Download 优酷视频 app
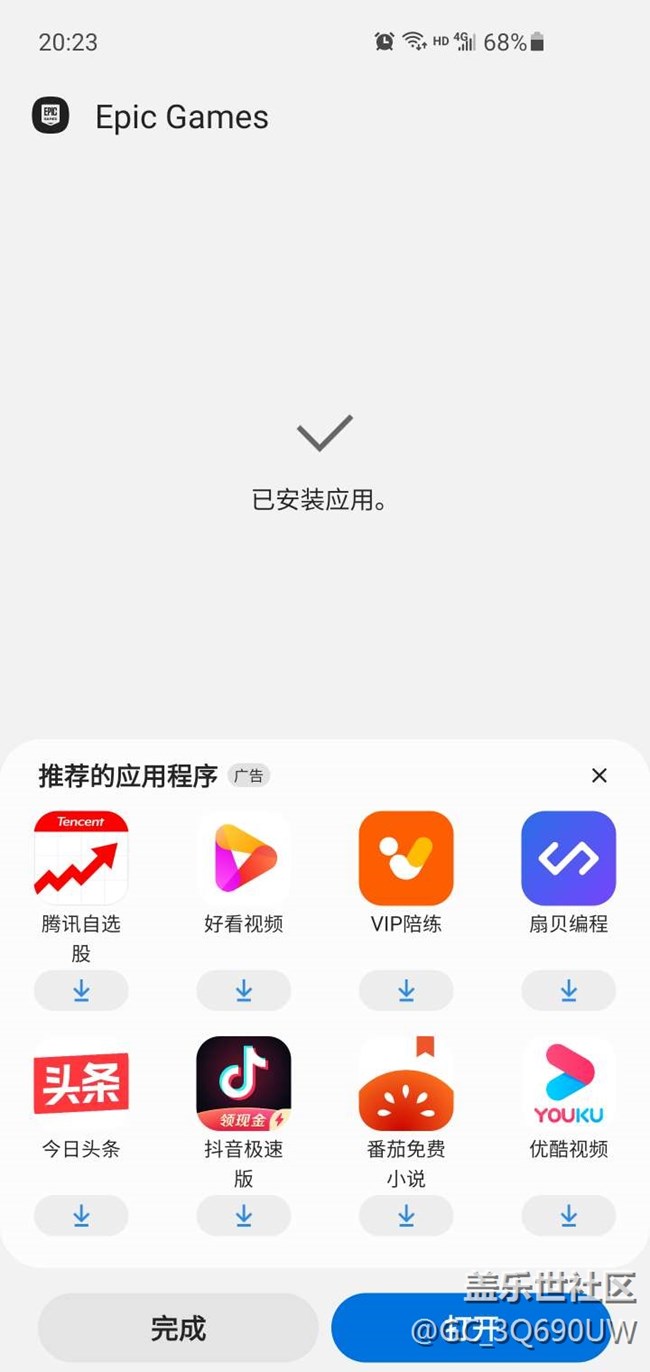 click(x=568, y=1215)
